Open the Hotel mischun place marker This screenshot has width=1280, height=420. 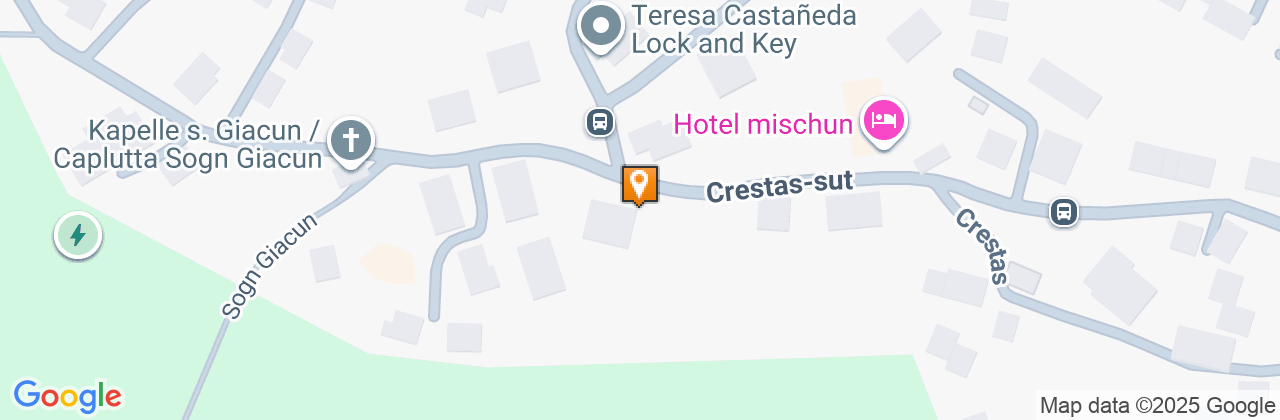click(884, 122)
